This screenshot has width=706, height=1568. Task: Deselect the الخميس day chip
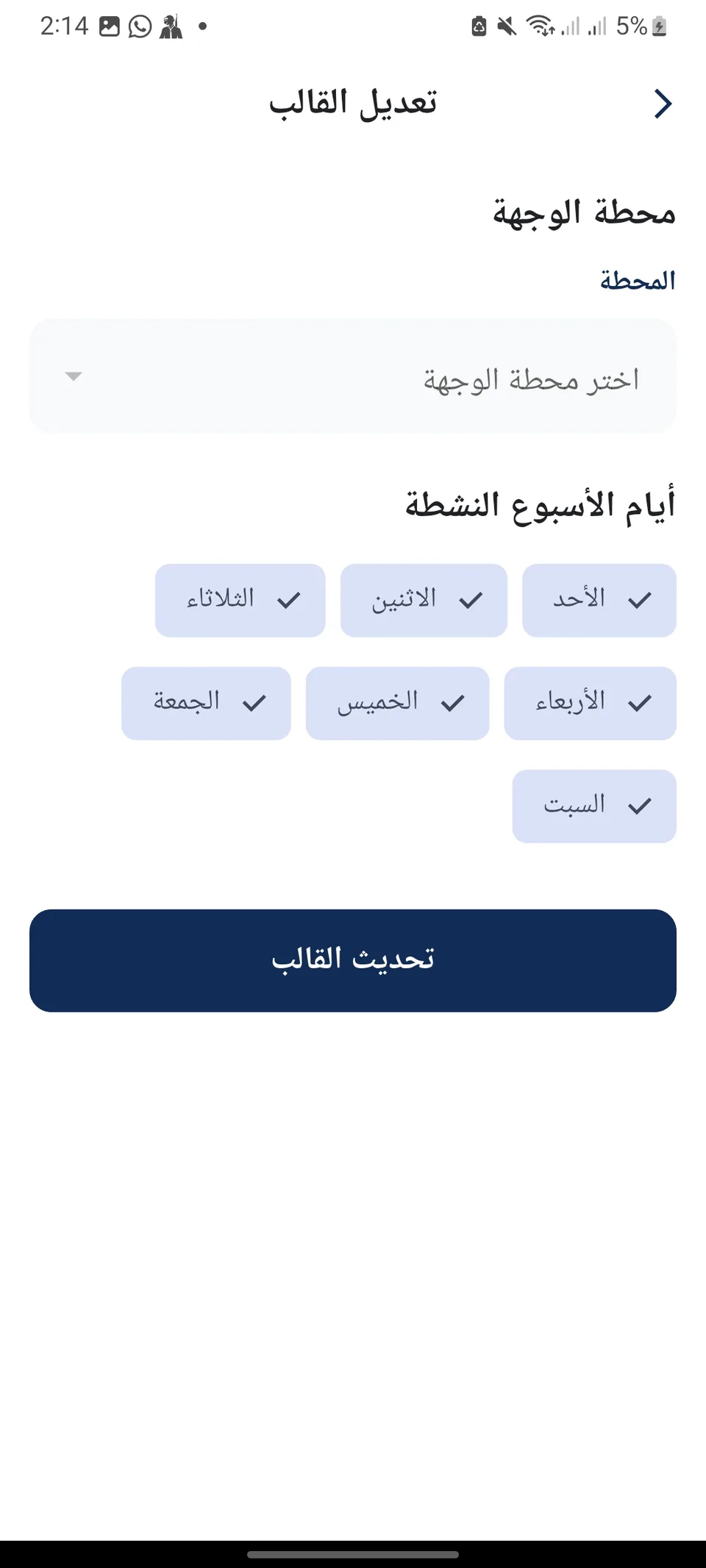click(x=397, y=703)
